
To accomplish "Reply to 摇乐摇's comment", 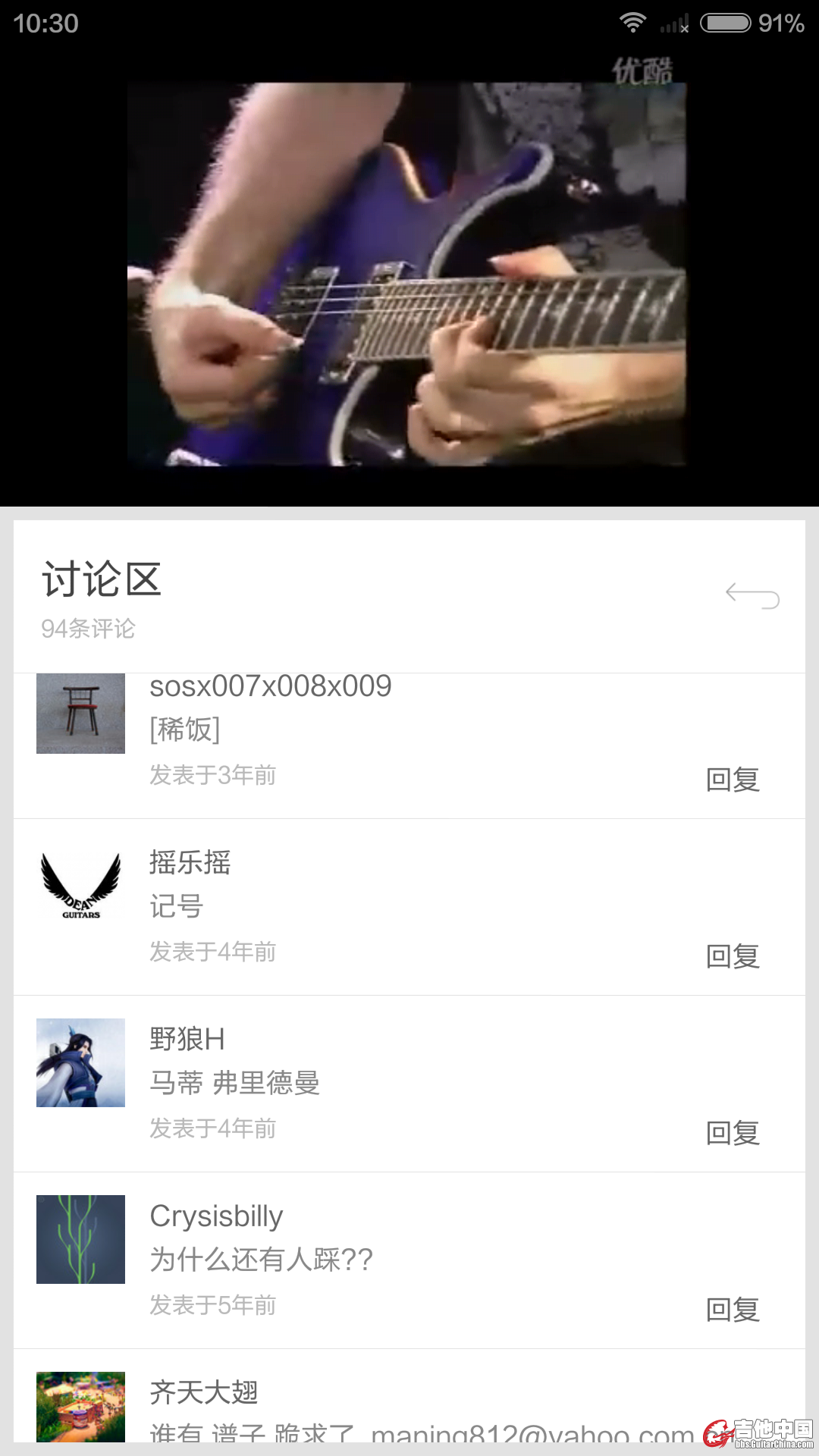I will tap(733, 956).
